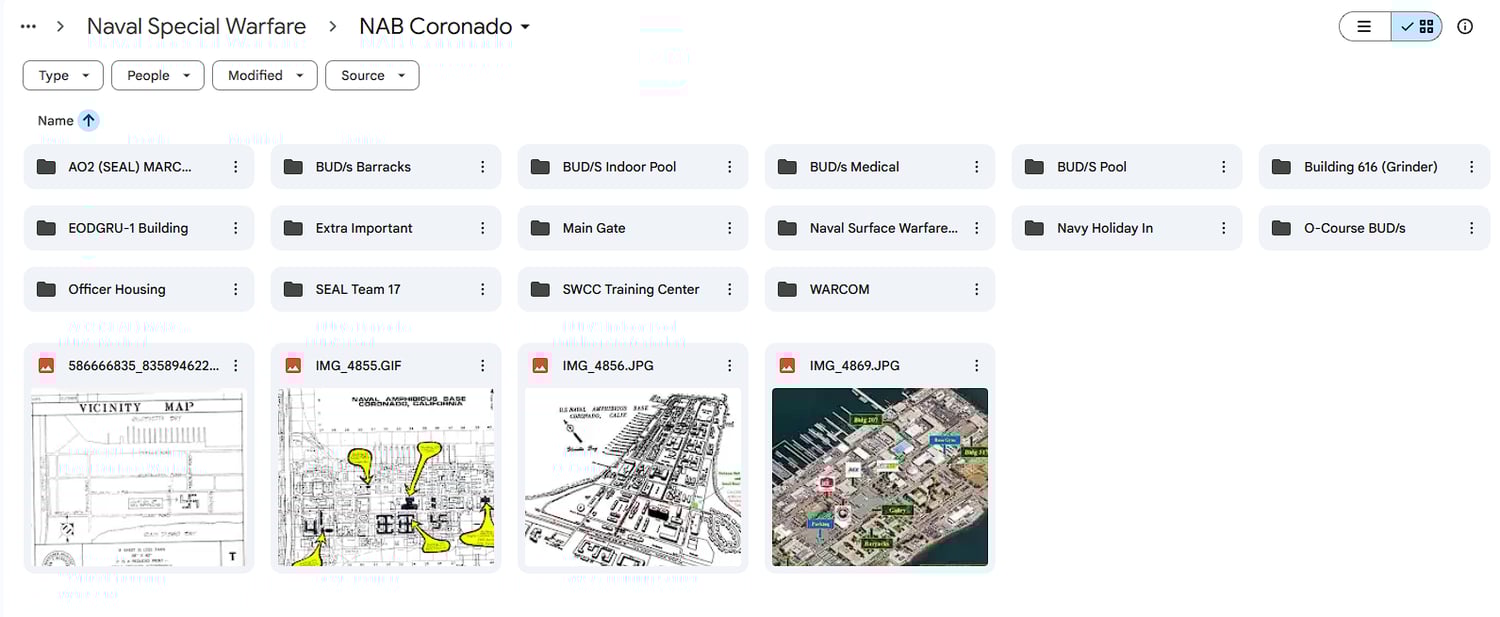The width and height of the screenshot is (1500, 617).
Task: Open IMG_4856.JPG image file
Action: coord(633,477)
